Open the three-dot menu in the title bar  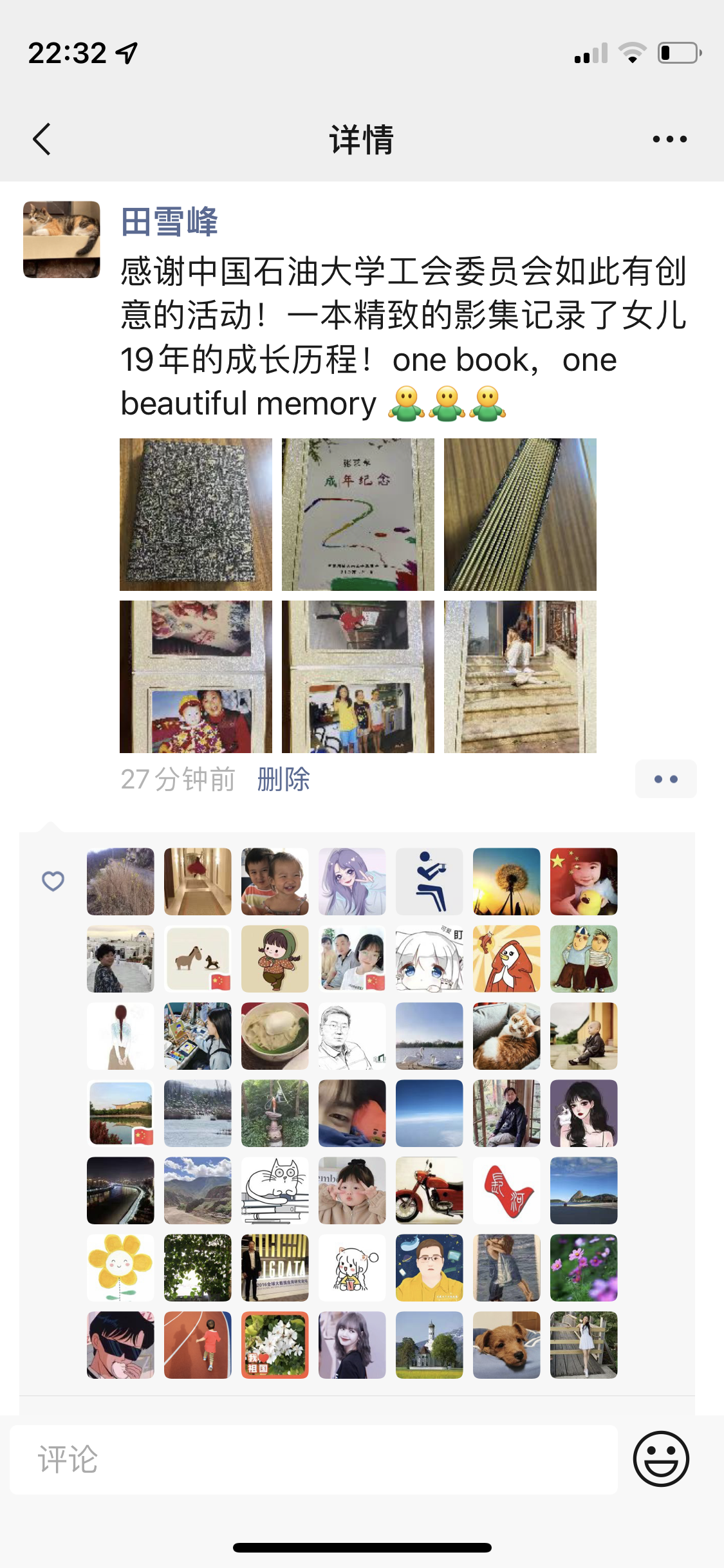coord(669,139)
